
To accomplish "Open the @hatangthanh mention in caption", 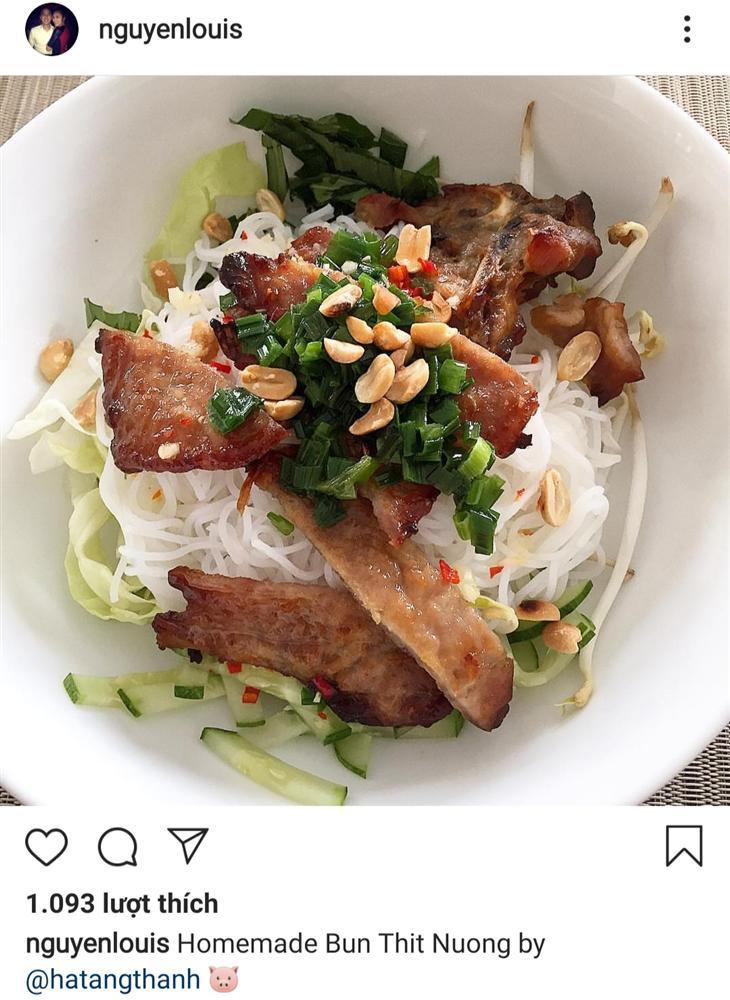I will pyautogui.click(x=112, y=979).
